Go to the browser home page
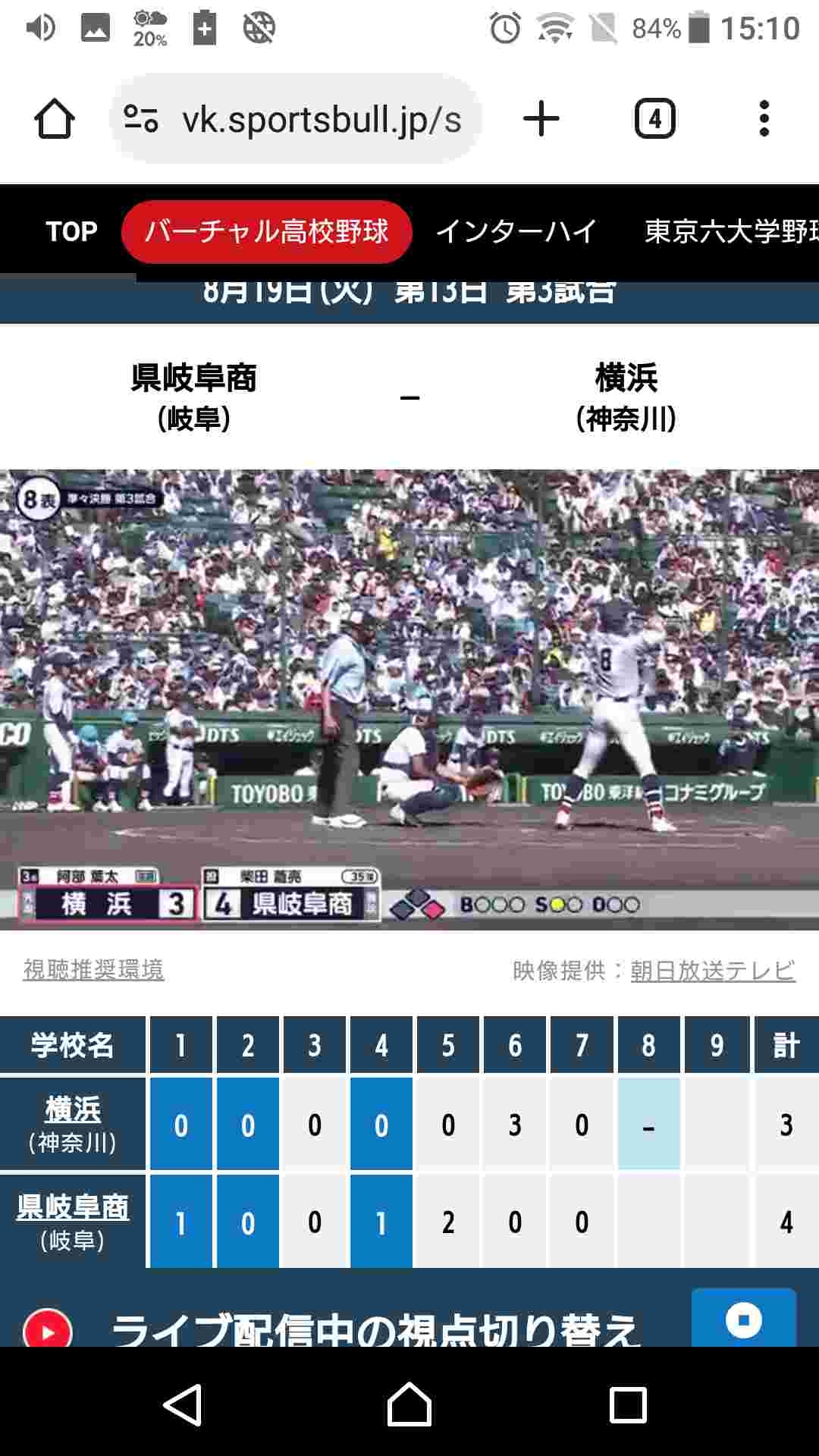 (x=54, y=120)
